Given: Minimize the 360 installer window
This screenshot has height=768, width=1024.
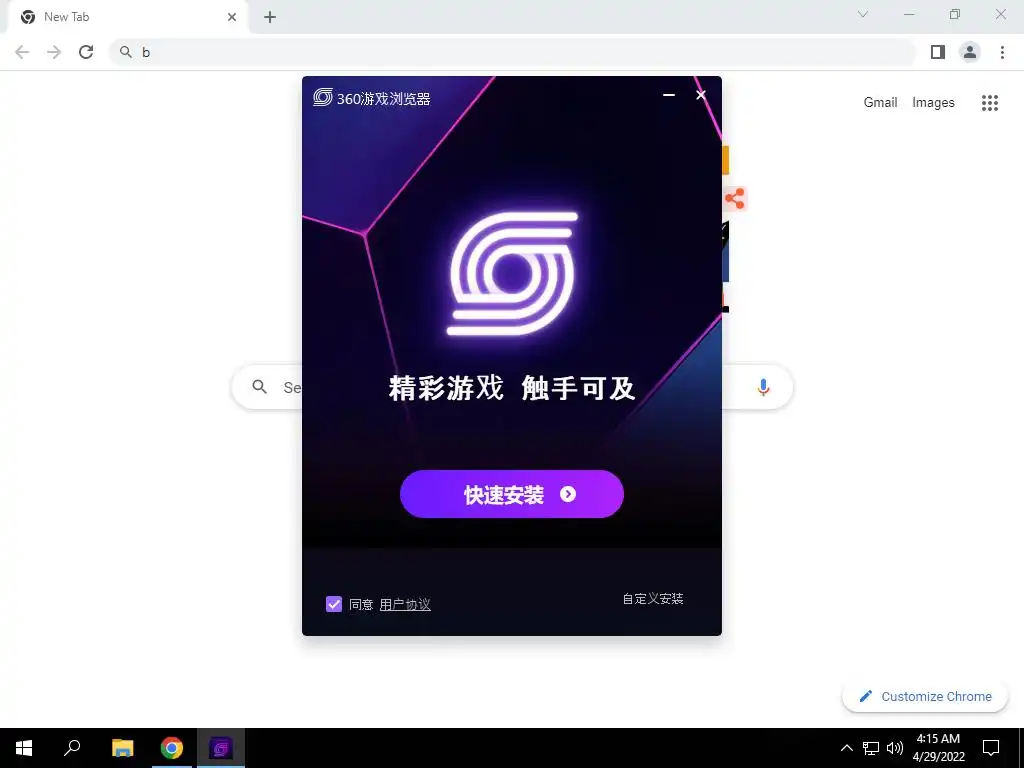Looking at the screenshot, I should pyautogui.click(x=669, y=95).
